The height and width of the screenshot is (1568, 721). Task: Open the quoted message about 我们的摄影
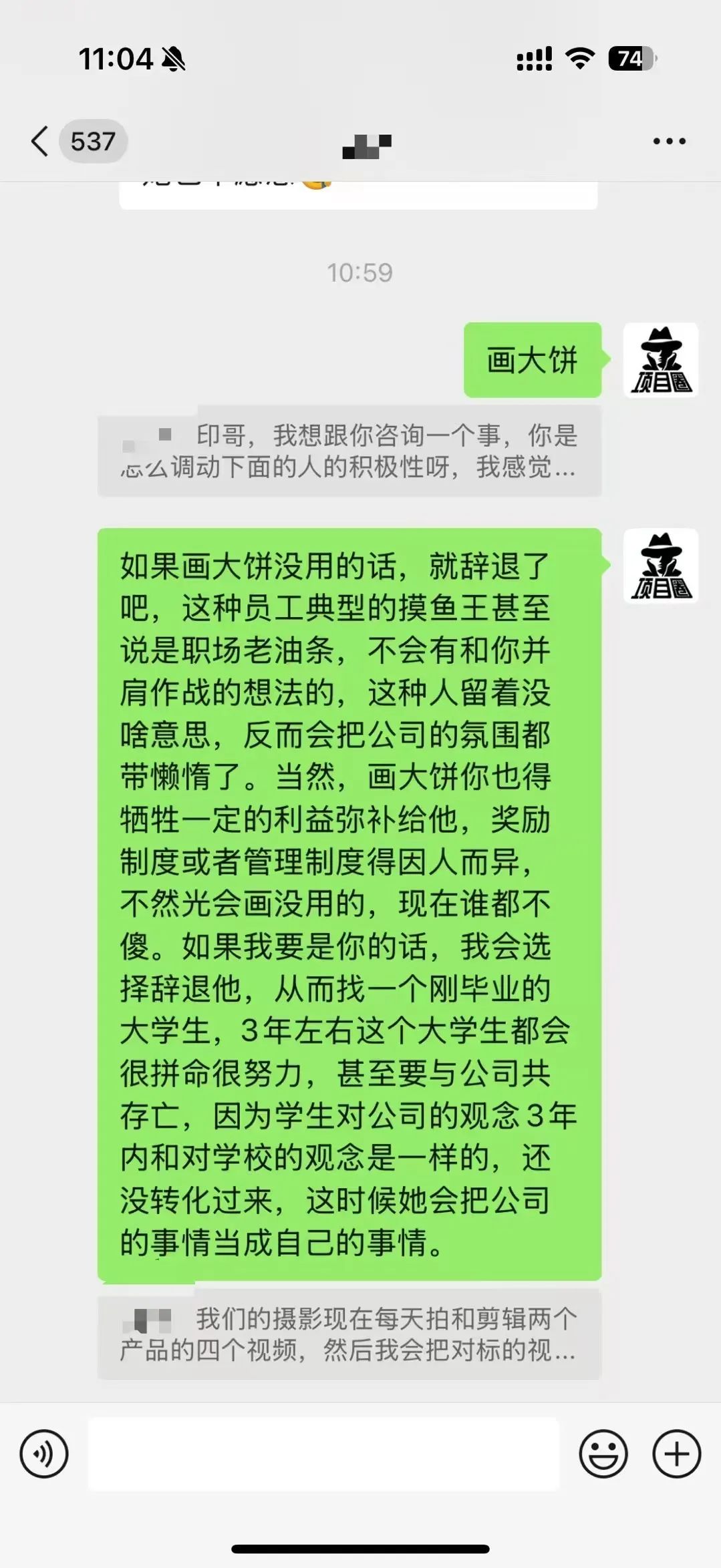pyautogui.click(x=349, y=1334)
